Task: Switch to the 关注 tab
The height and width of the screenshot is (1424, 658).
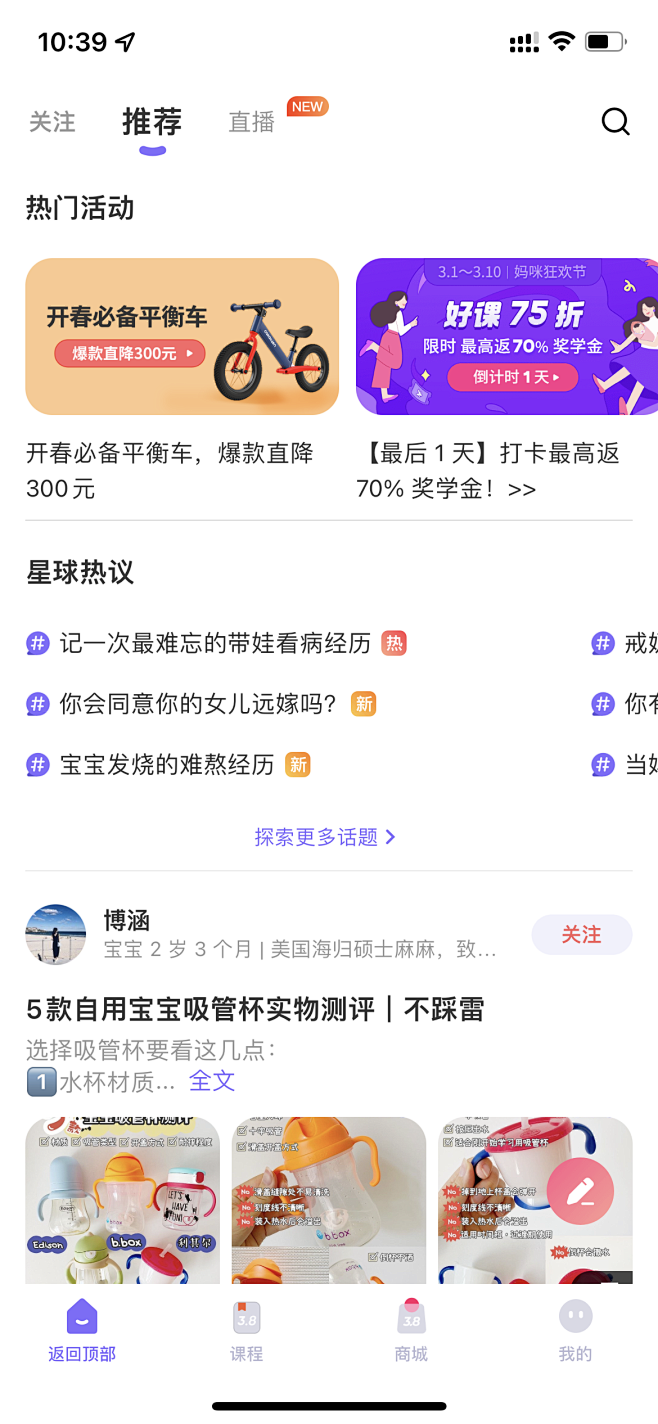Action: pos(52,122)
